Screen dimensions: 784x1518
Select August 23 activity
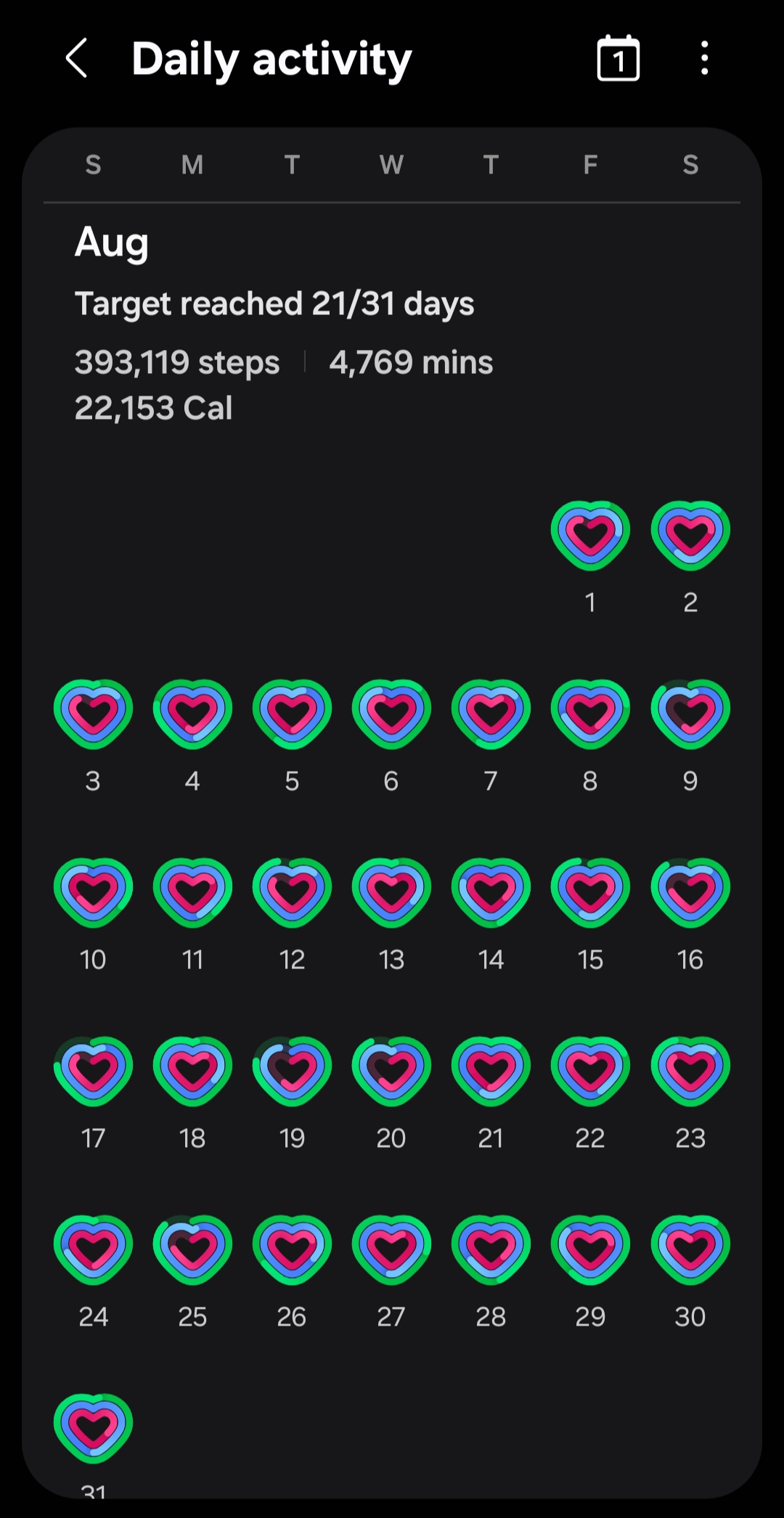pos(690,1072)
